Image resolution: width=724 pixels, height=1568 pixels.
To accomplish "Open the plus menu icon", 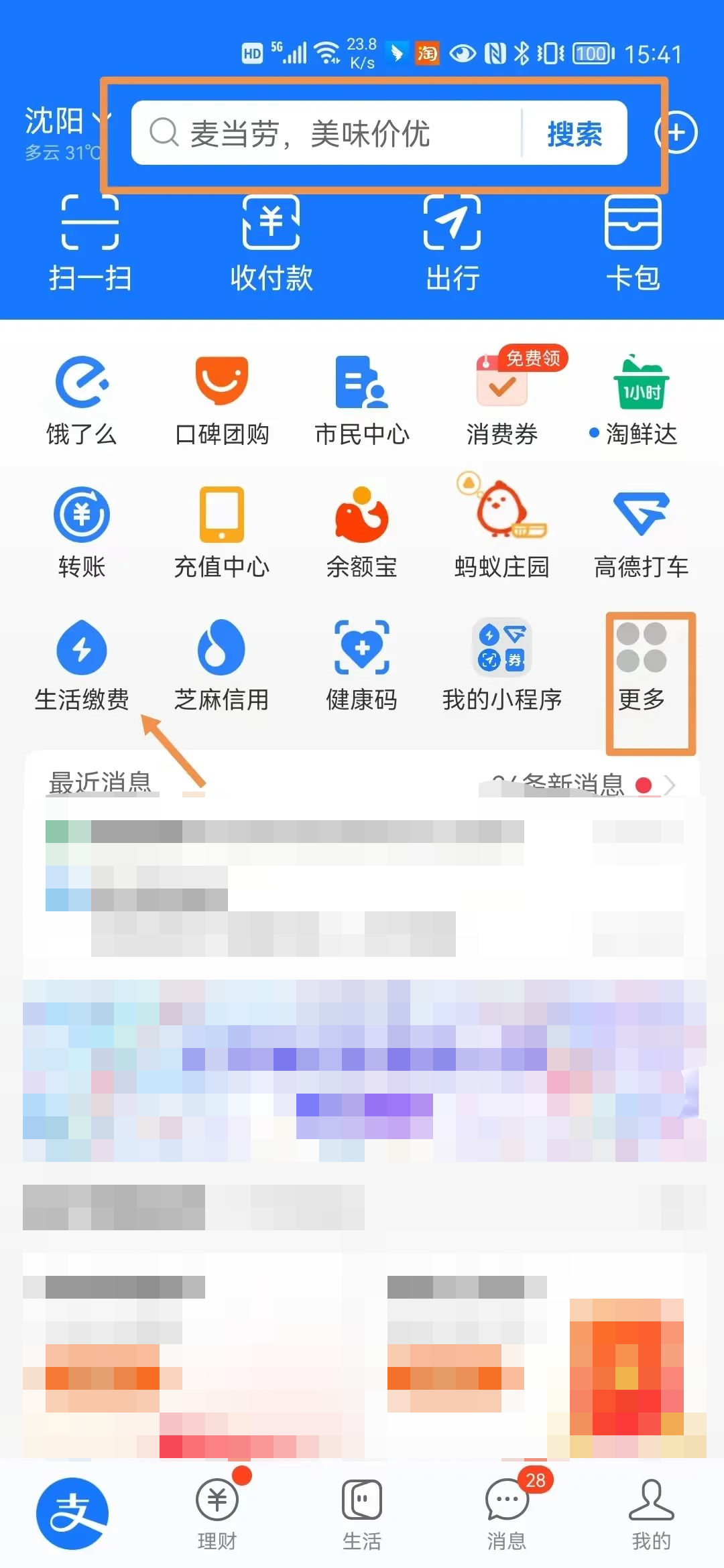I will click(677, 133).
